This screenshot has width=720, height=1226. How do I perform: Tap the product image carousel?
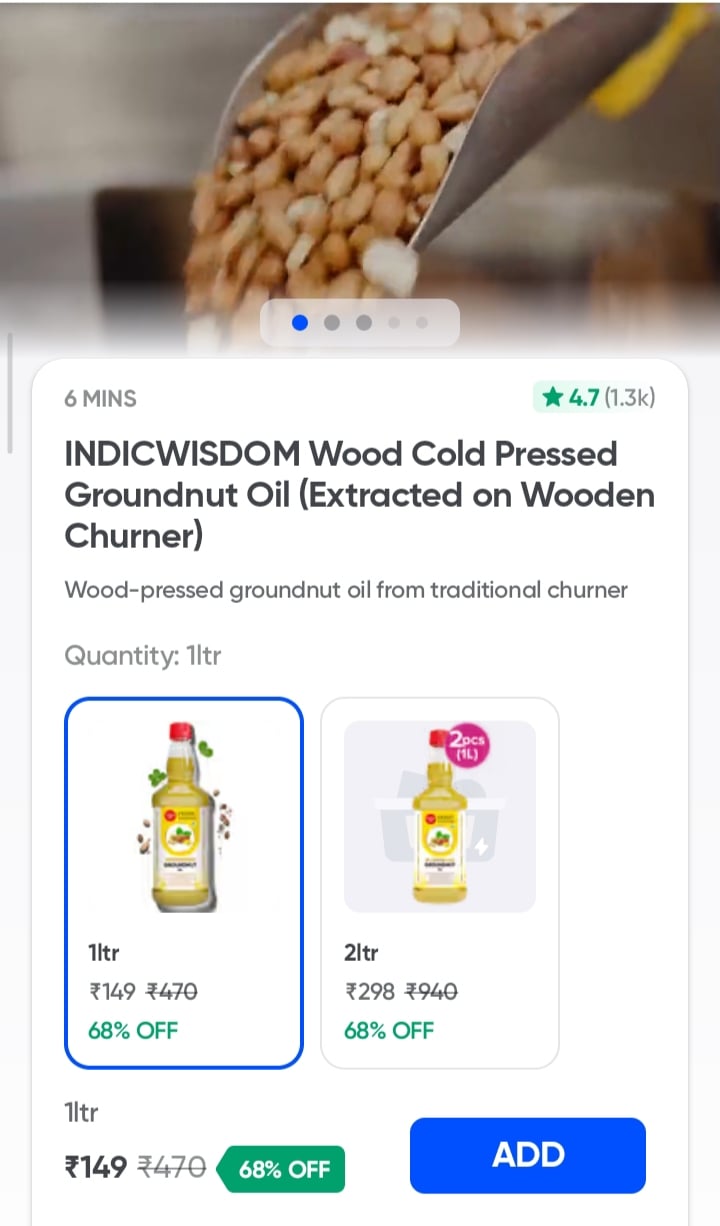click(x=360, y=170)
